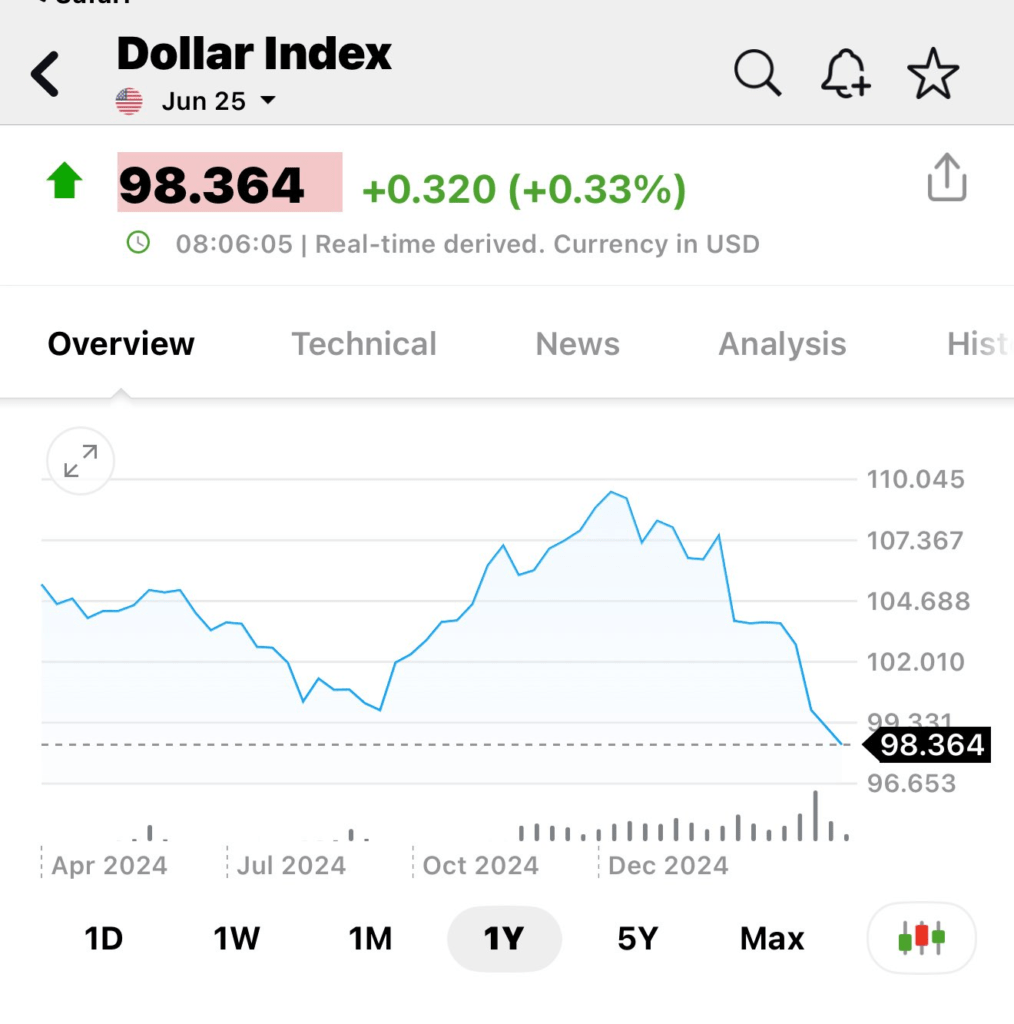
Task: Select the 1D chart range
Action: tap(103, 939)
